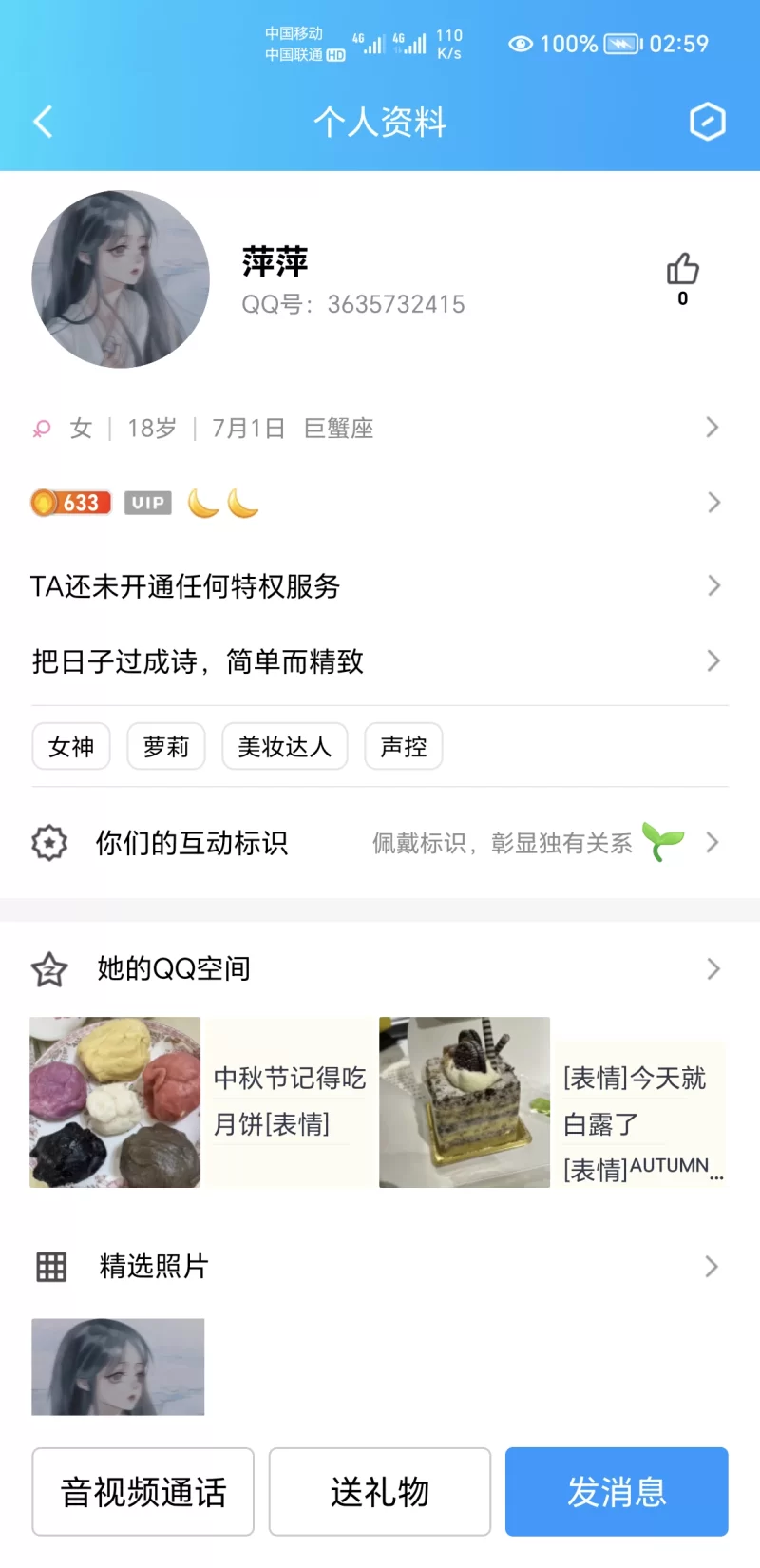The width and height of the screenshot is (760, 1568).
Task: Select the 美妆达人 tag
Action: coord(285,747)
